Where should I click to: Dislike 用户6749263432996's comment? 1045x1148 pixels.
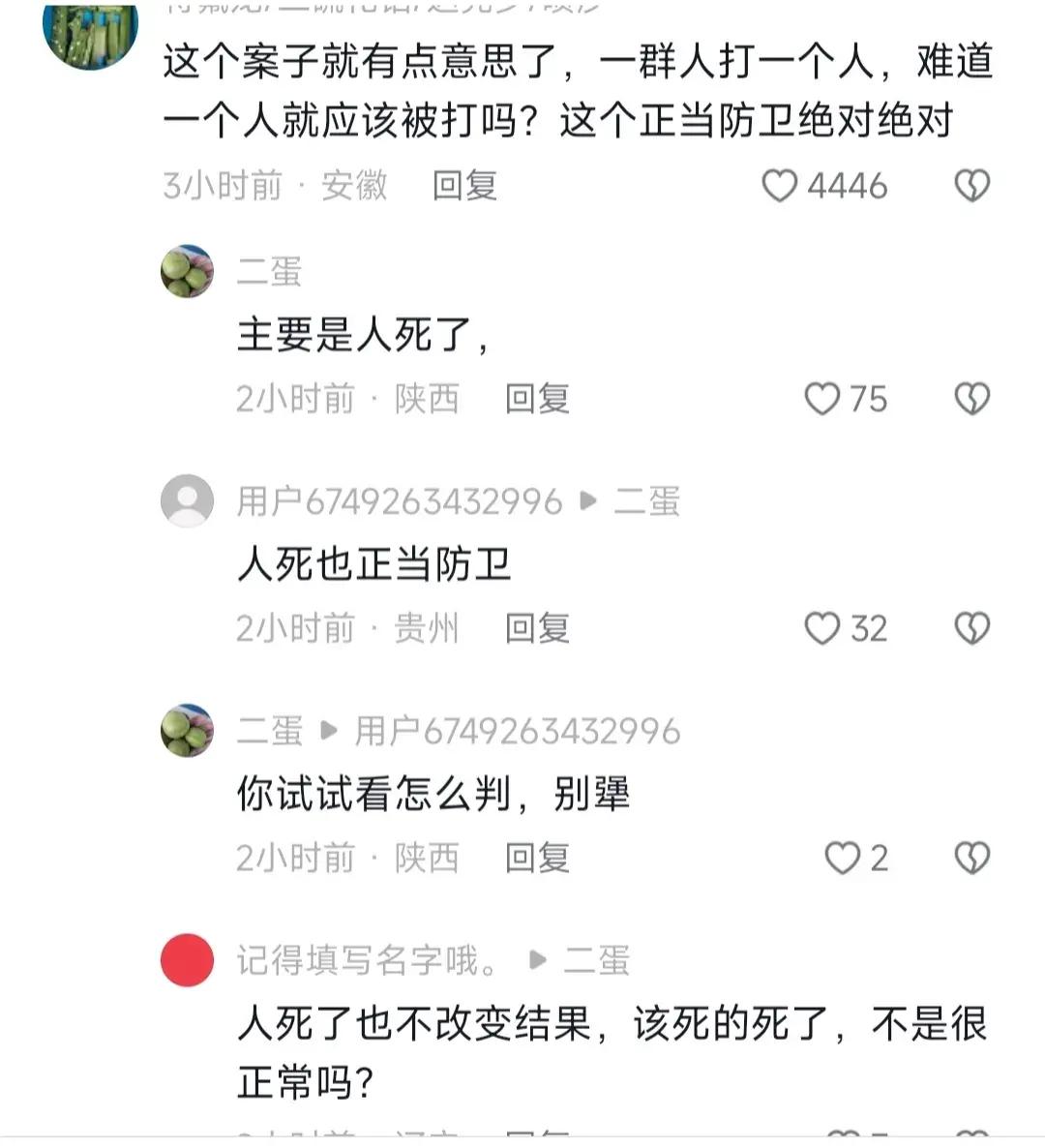click(970, 628)
